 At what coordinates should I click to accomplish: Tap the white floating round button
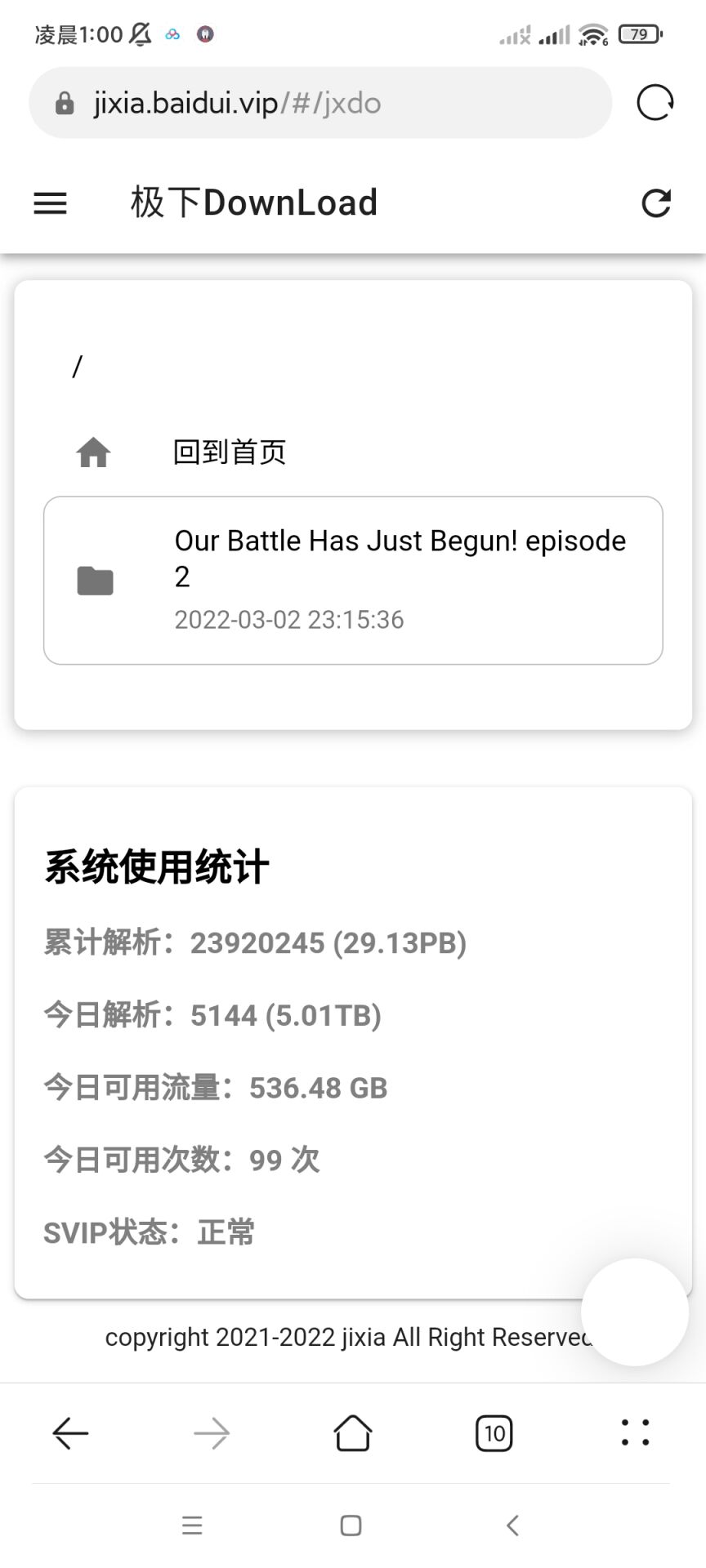[x=634, y=1312]
